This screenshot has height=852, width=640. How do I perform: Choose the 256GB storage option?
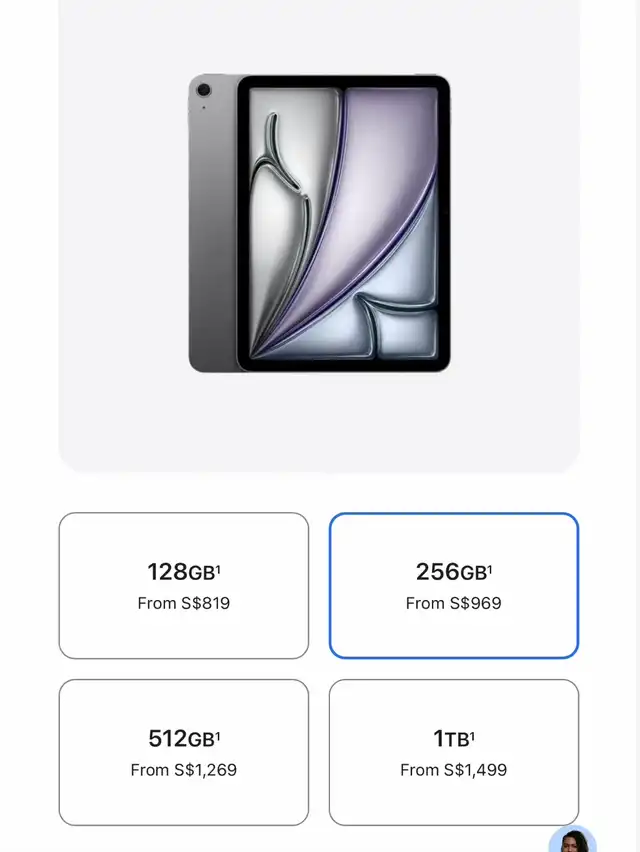pyautogui.click(x=454, y=586)
